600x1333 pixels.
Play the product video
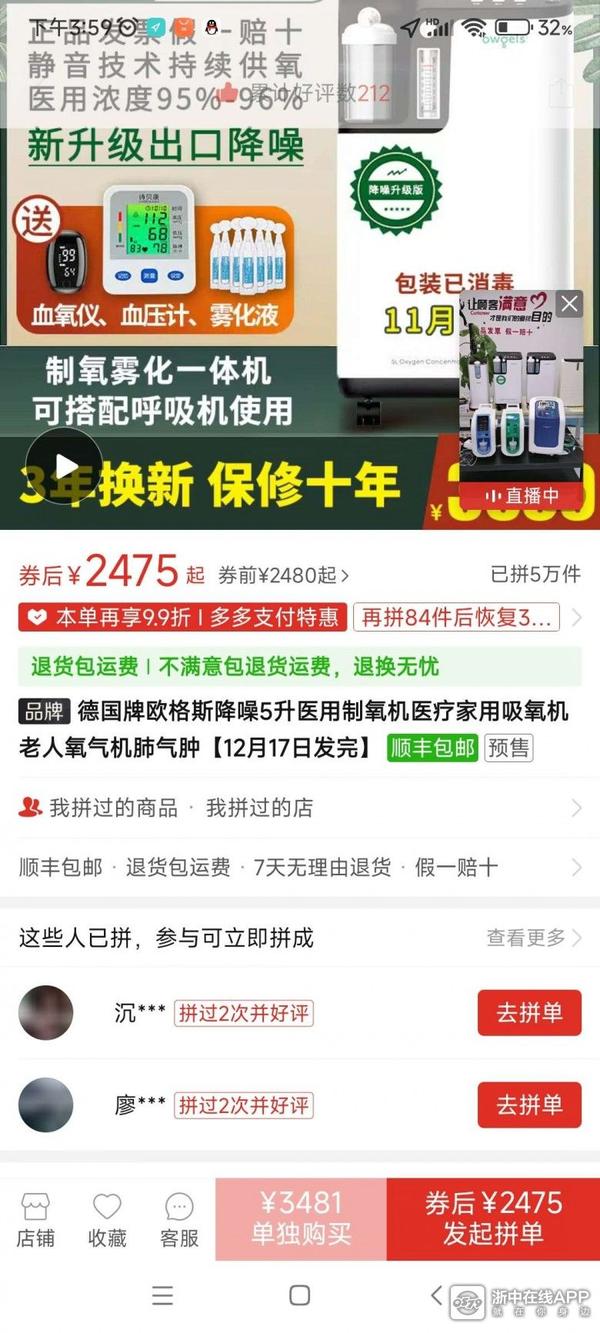click(x=65, y=466)
